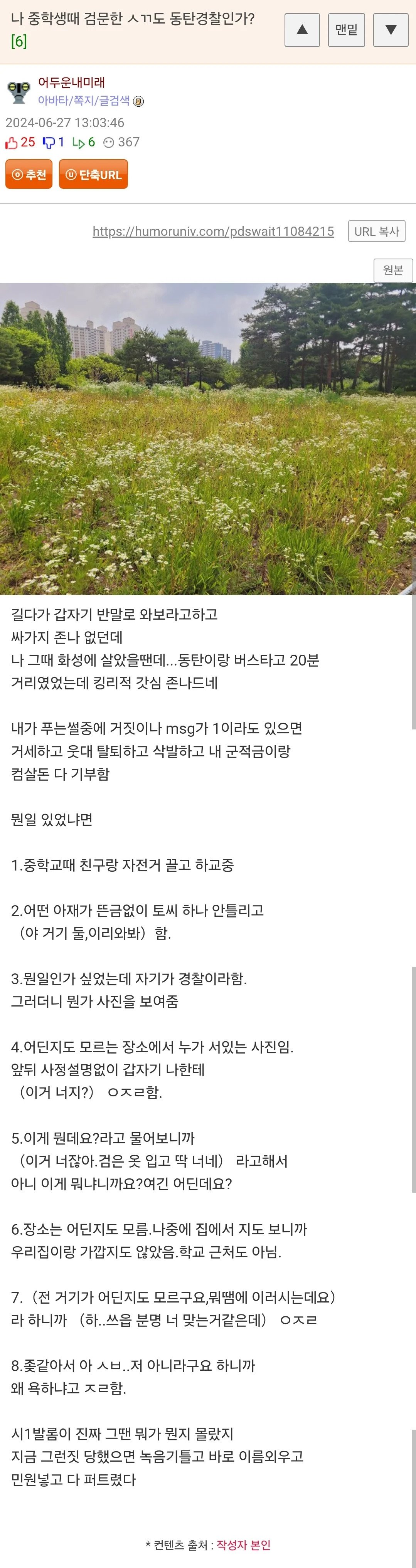Open the humoruniv.com post link
Screen dimensions: 416x1568
tap(213, 231)
